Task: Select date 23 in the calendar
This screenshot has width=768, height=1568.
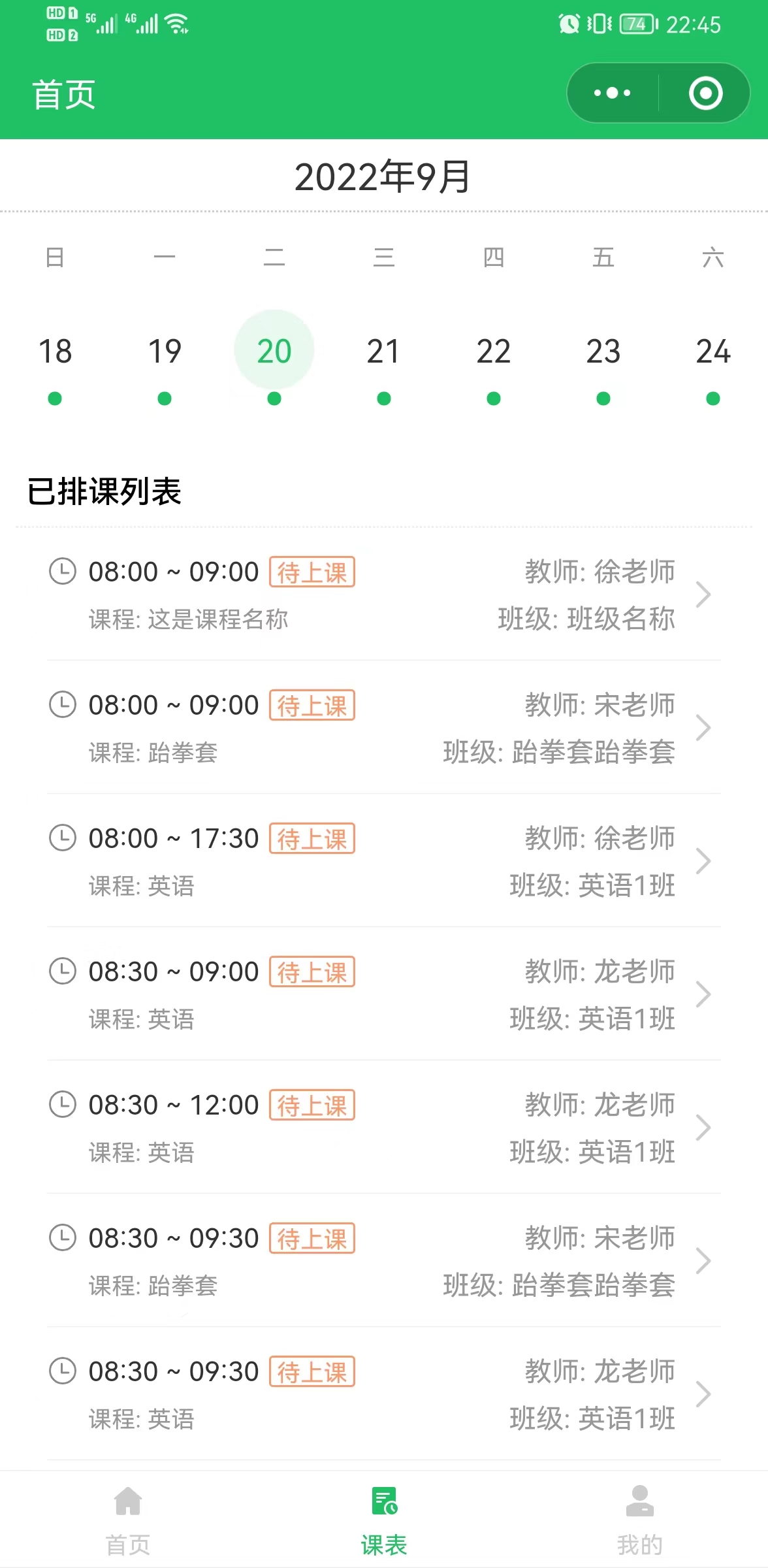Action: click(x=603, y=352)
